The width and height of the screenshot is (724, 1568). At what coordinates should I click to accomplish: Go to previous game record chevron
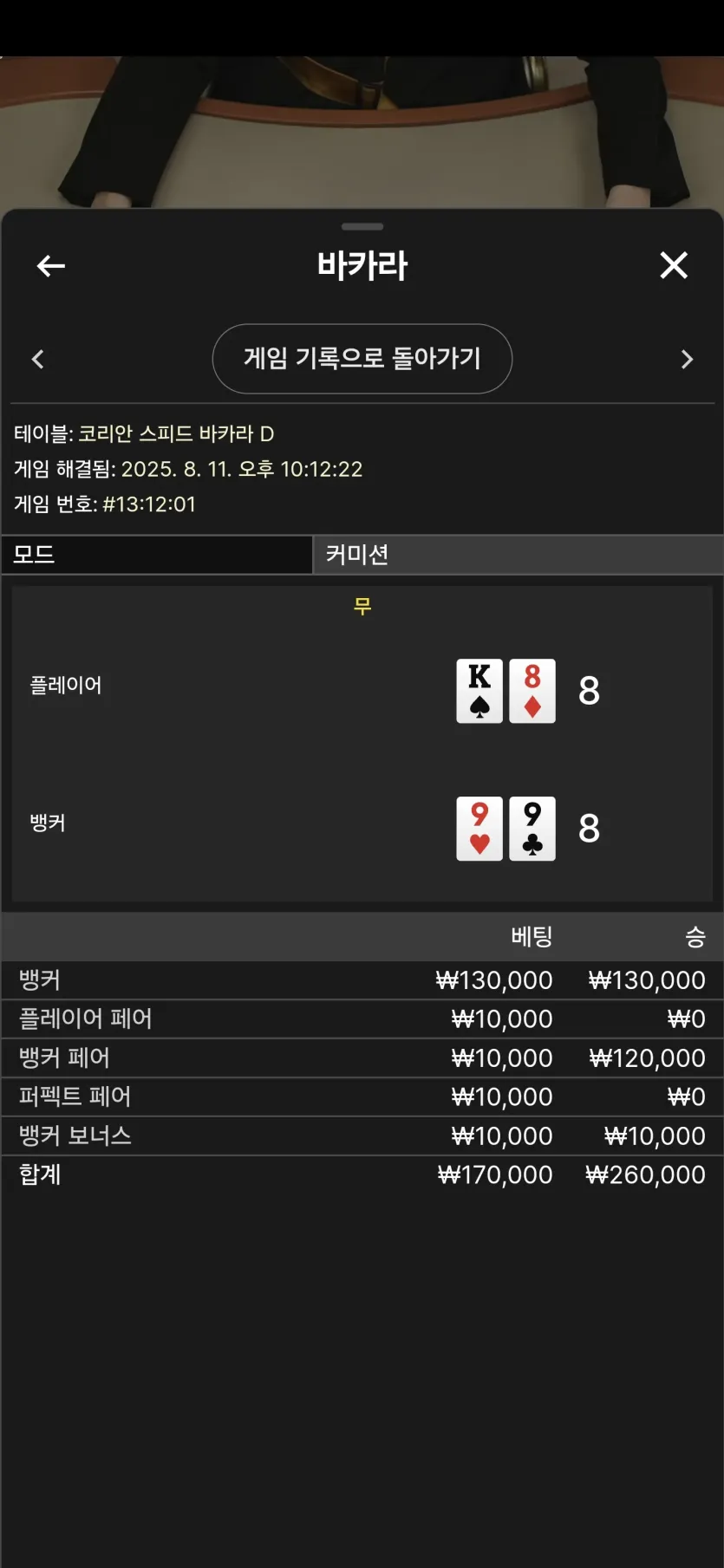pyautogui.click(x=37, y=359)
